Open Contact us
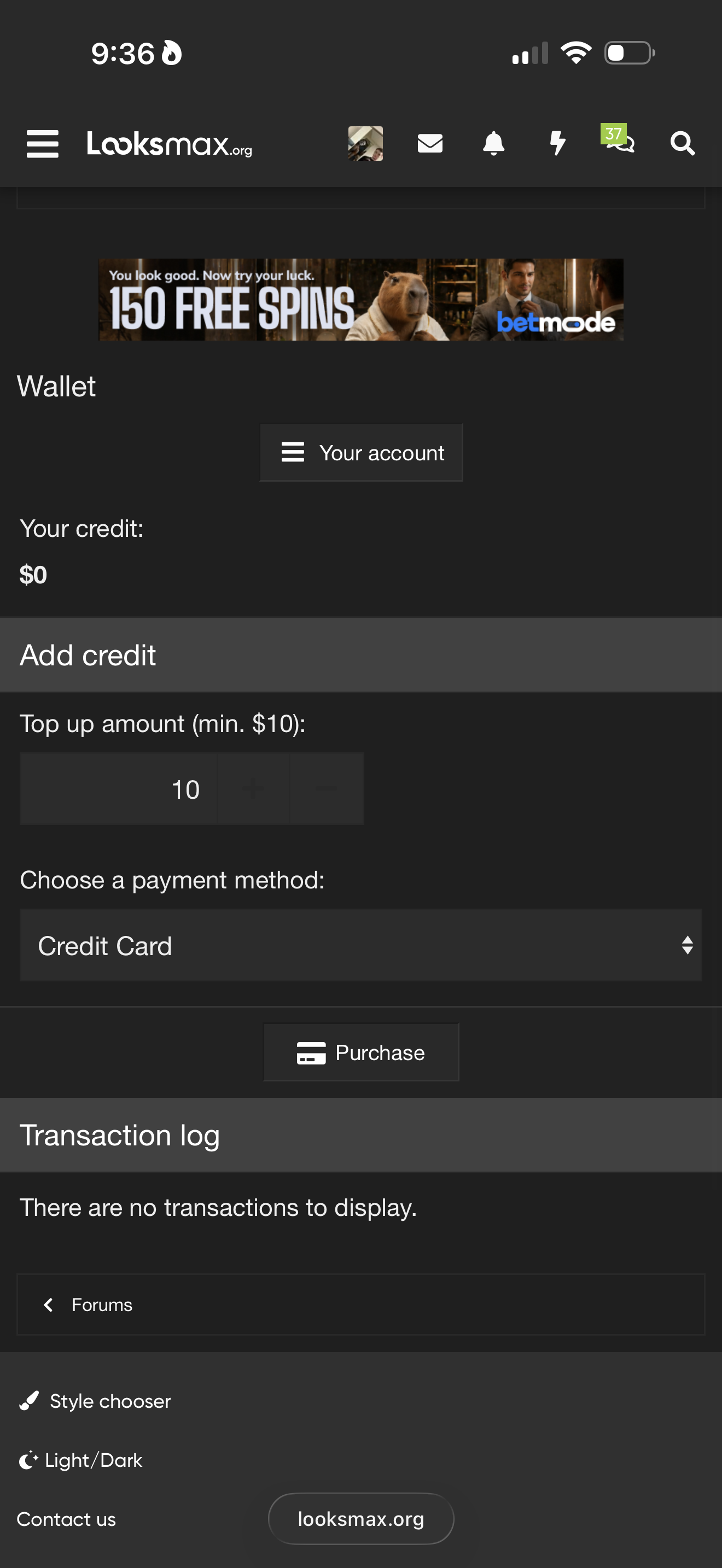Screen dimensions: 722x1568 tap(66, 1519)
